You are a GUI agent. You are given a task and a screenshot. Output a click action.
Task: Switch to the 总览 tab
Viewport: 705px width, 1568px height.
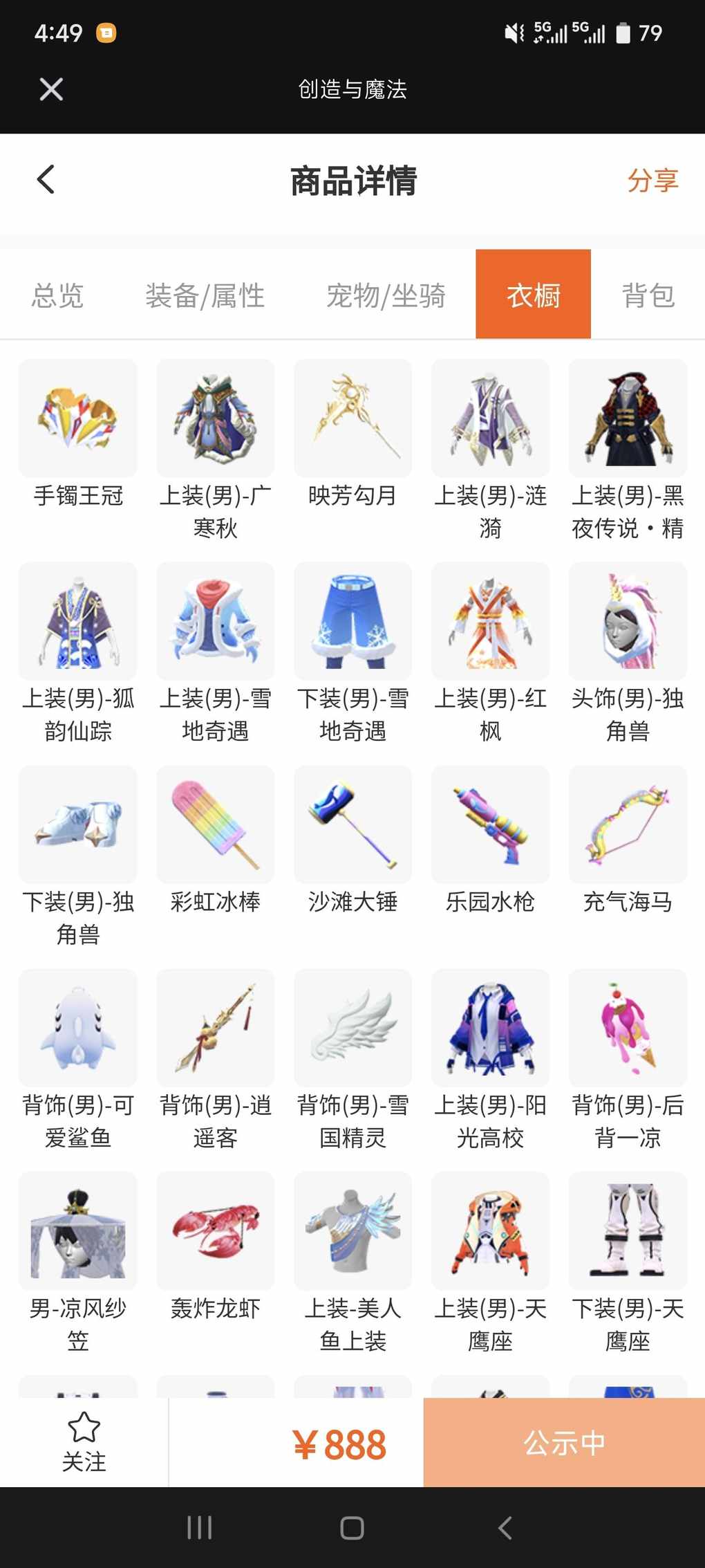pos(57,295)
